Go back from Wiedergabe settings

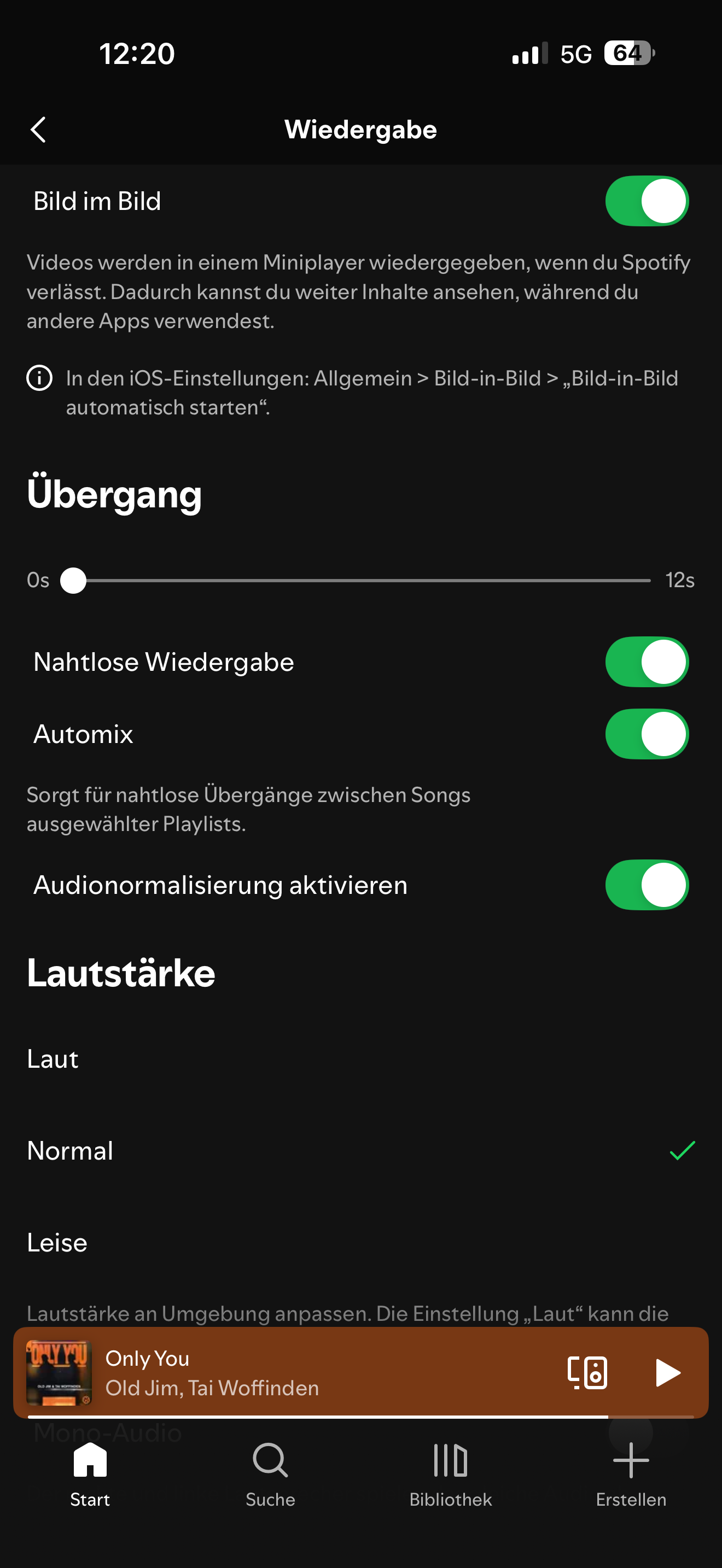click(38, 130)
